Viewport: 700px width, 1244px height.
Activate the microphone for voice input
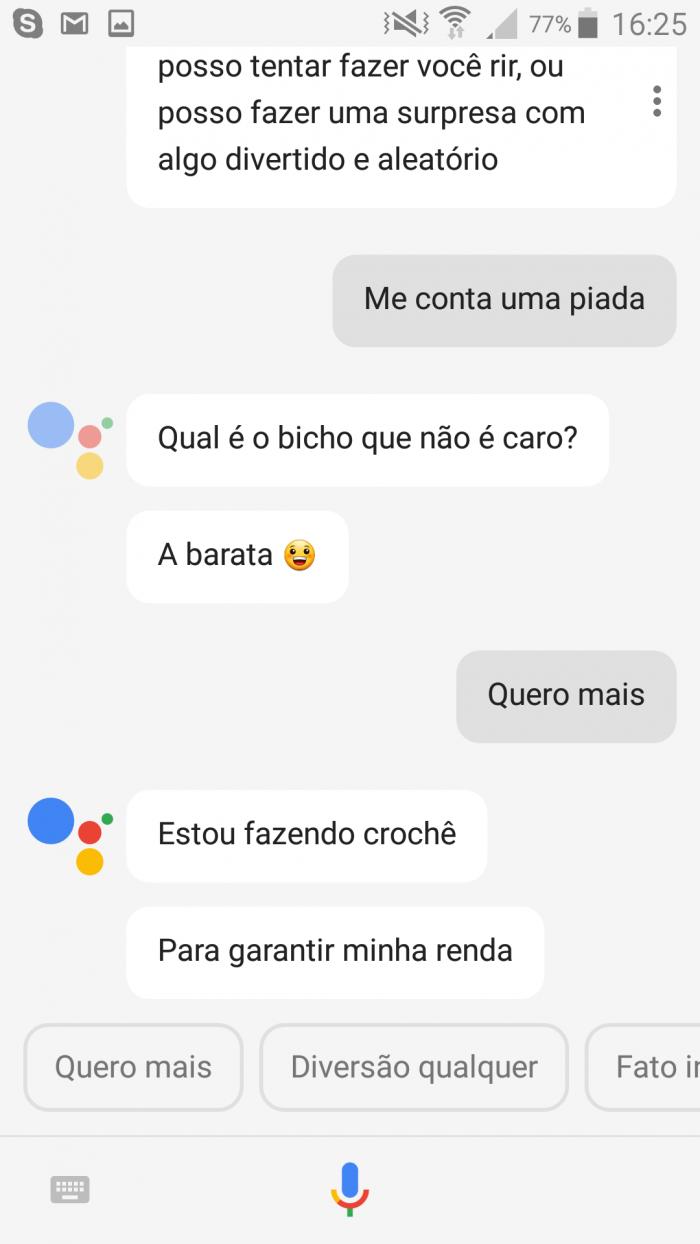(350, 1189)
